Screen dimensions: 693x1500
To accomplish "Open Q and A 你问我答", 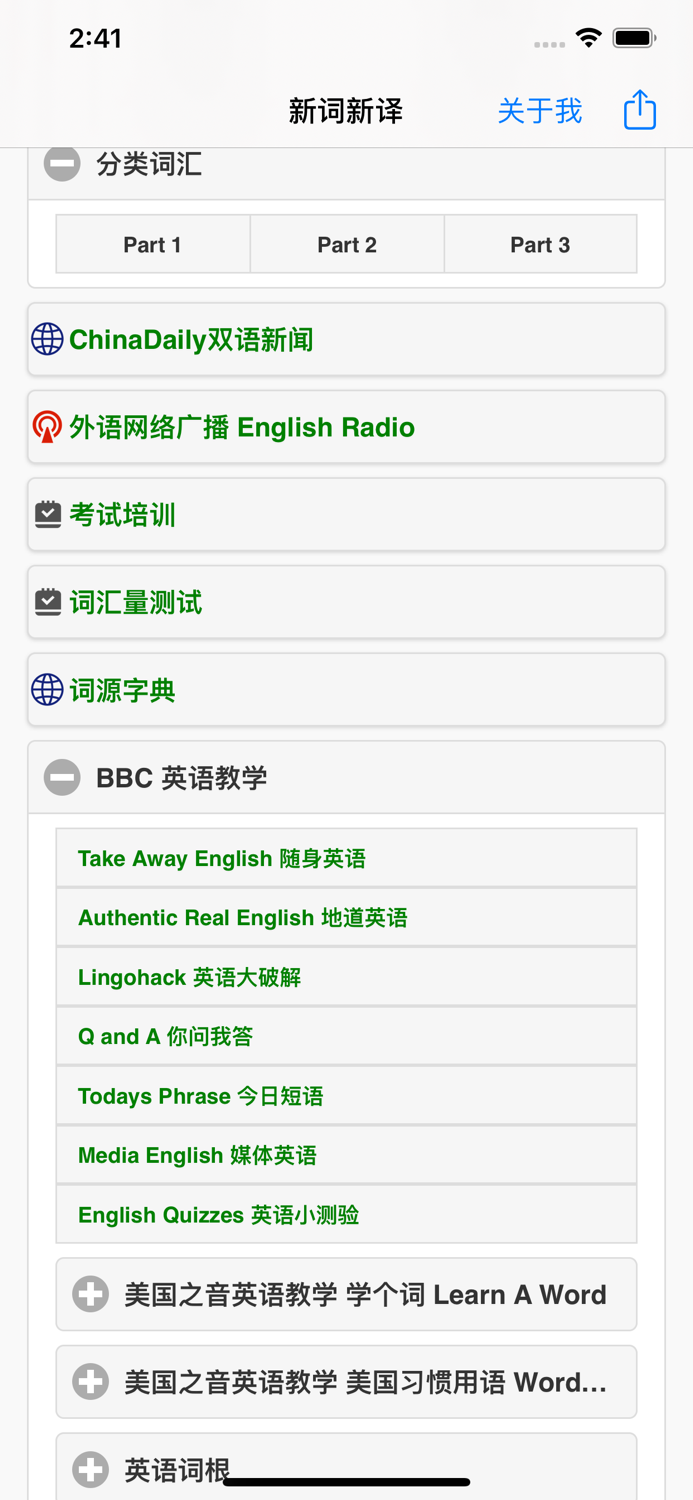I will 346,1036.
